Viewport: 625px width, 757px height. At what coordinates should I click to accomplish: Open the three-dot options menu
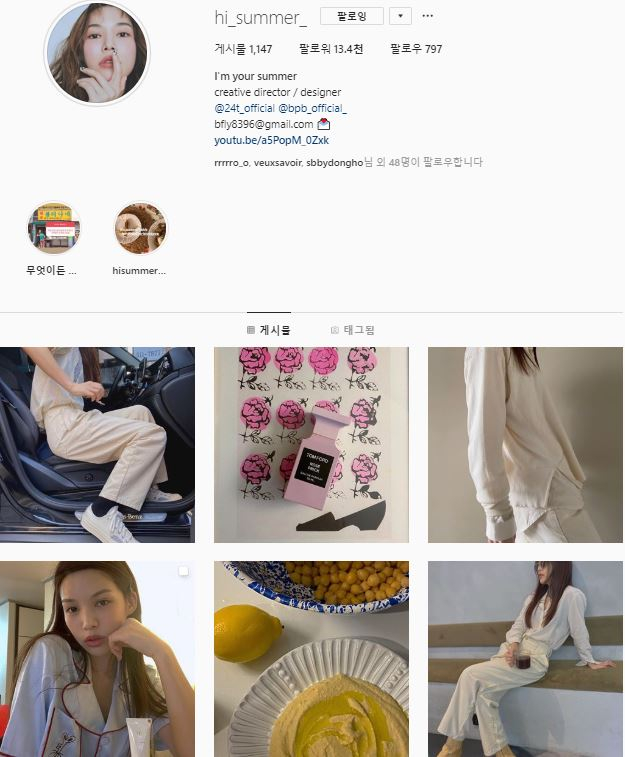428,16
